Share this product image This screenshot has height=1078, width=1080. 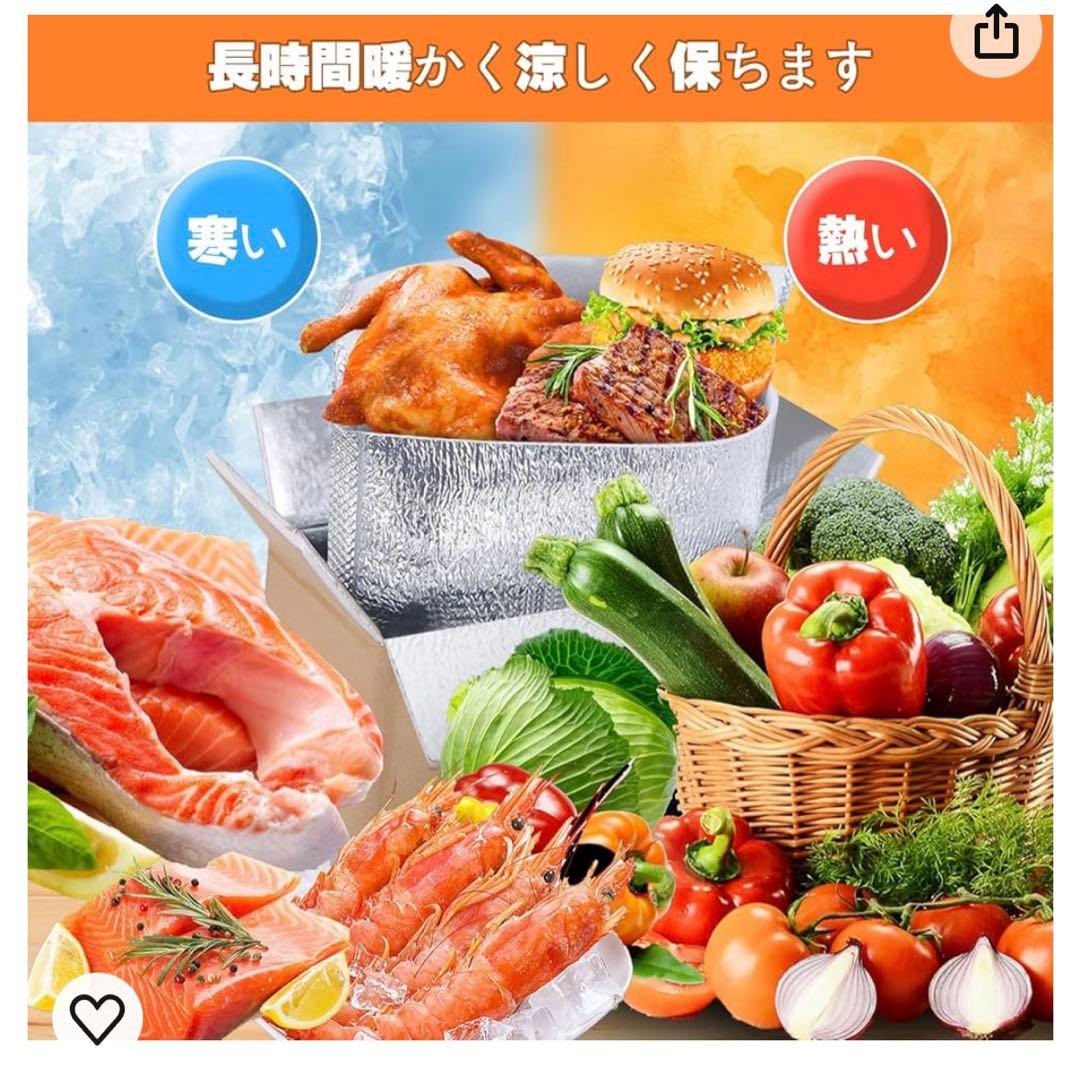tap(996, 34)
